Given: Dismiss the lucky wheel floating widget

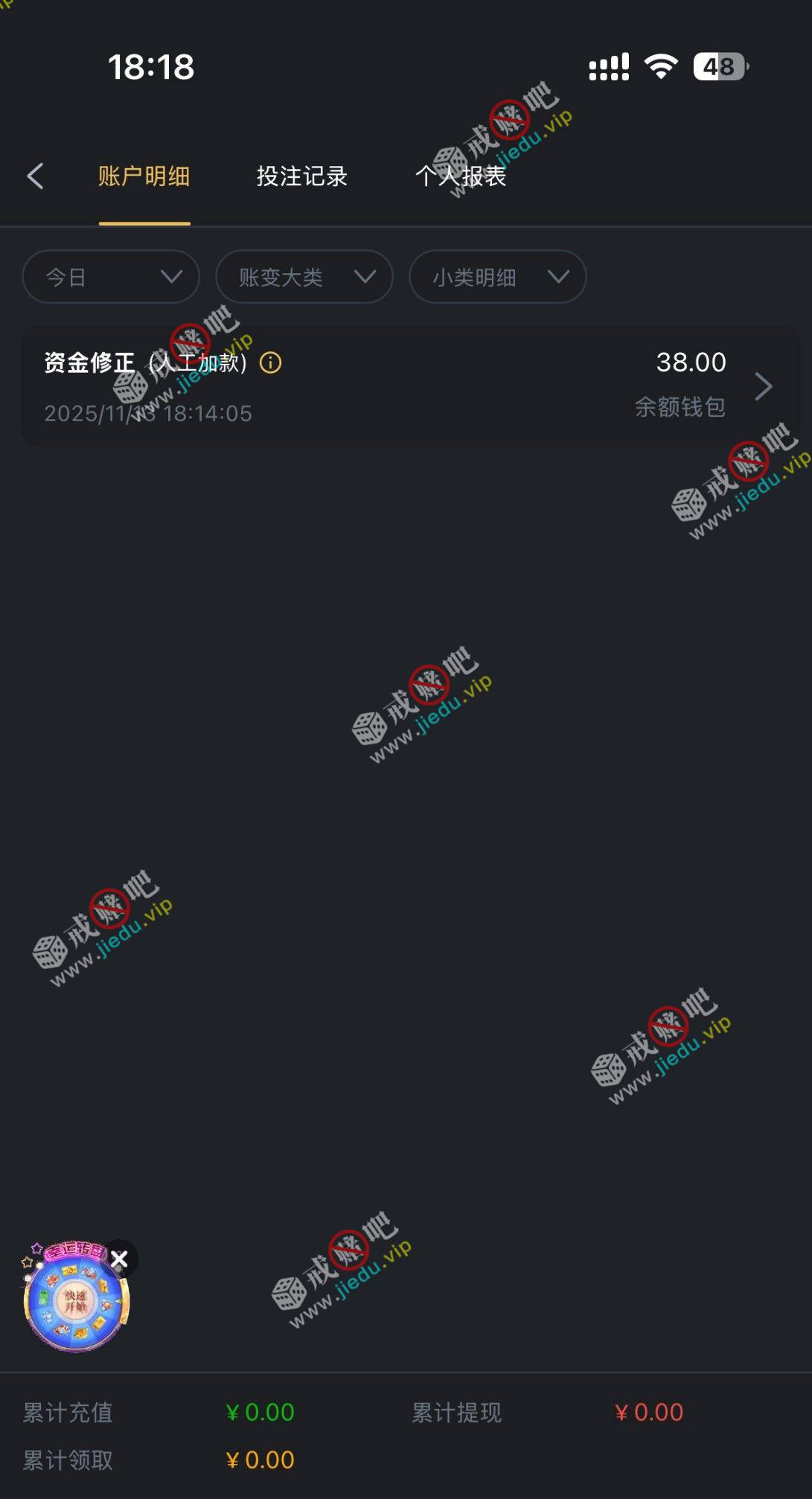Looking at the screenshot, I should click(119, 1259).
